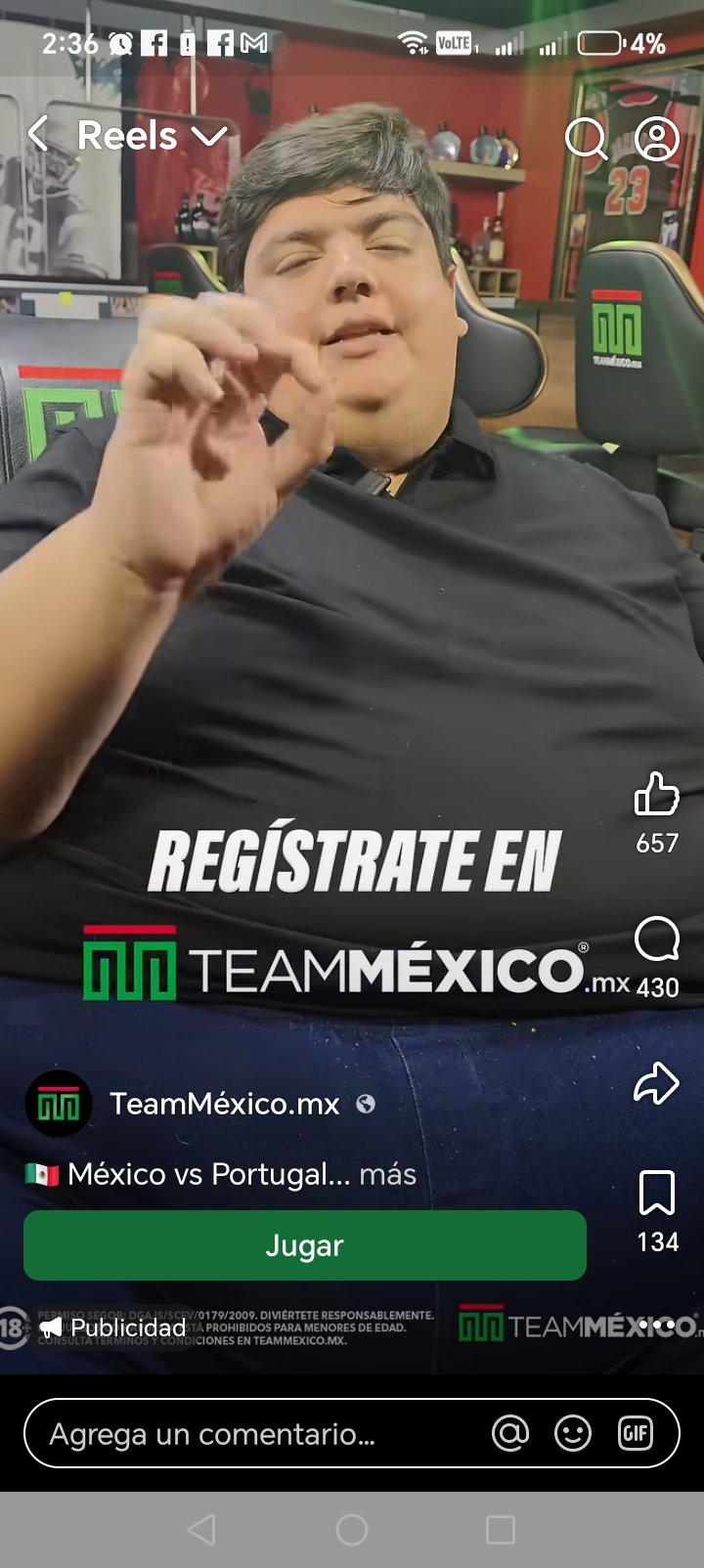
Task: Open the GIF picker
Action: point(635,1434)
